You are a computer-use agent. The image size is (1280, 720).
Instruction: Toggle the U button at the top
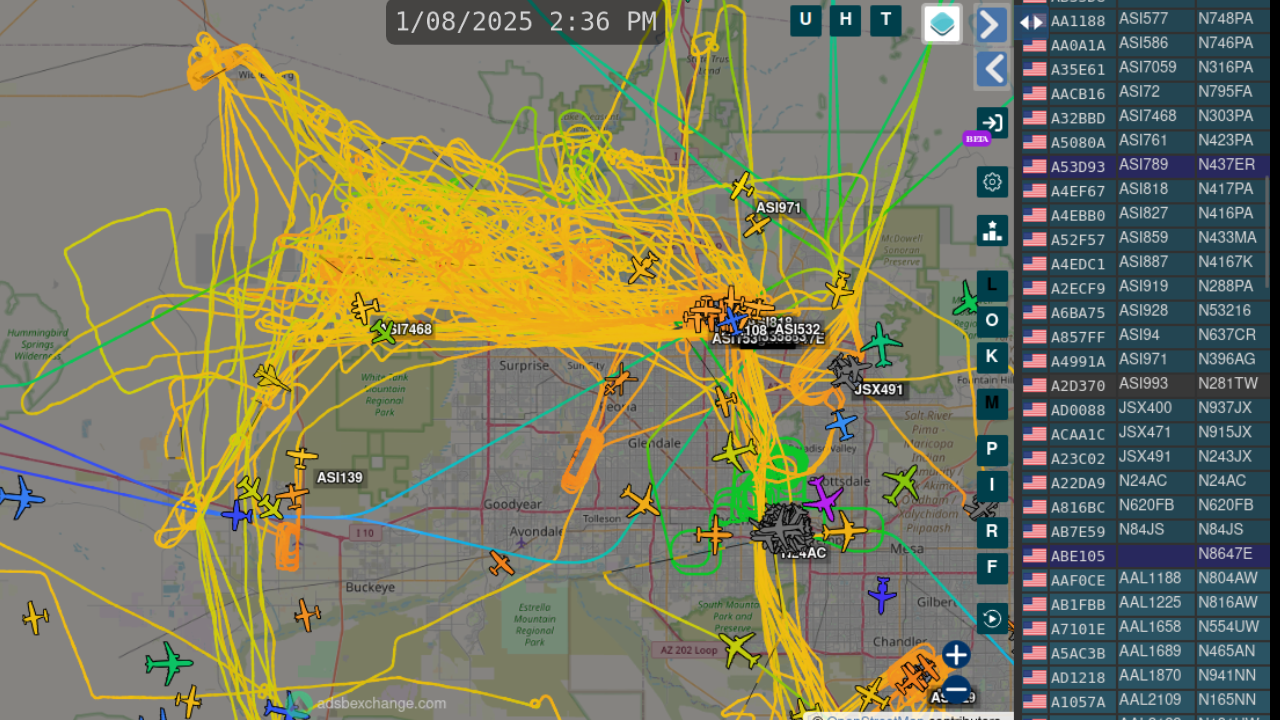[806, 20]
